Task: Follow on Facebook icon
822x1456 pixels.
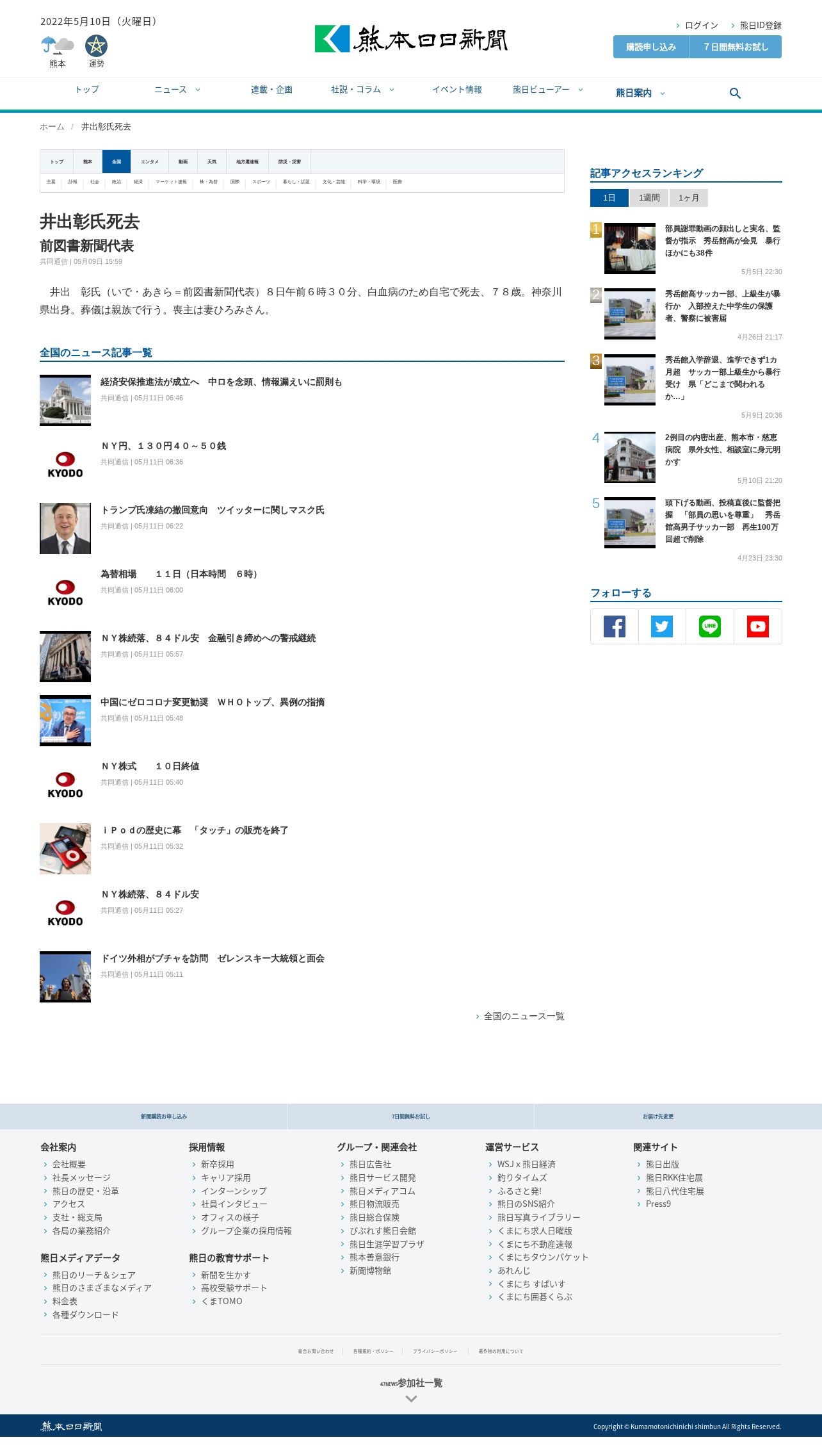Action: pyautogui.click(x=615, y=626)
